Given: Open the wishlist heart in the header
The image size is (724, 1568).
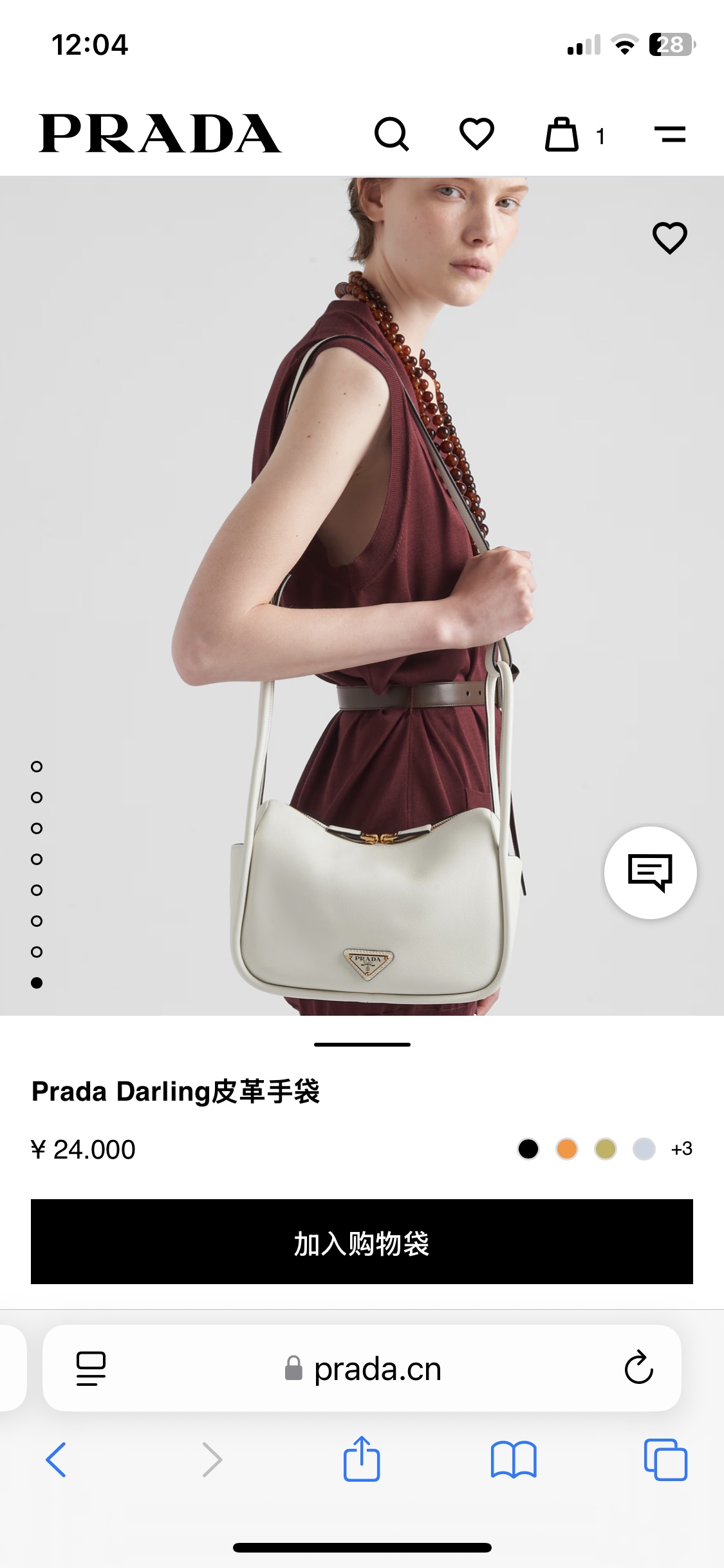Looking at the screenshot, I should pos(476,135).
